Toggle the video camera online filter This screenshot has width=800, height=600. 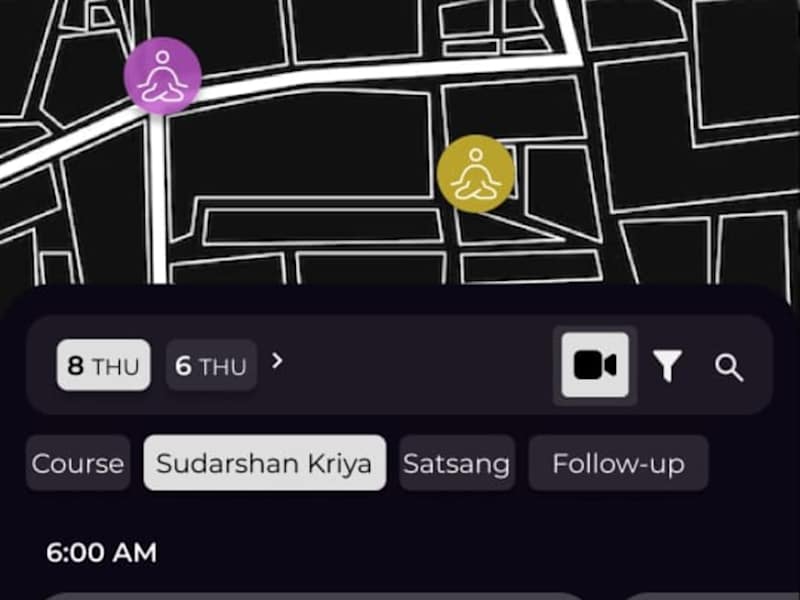tap(595, 366)
